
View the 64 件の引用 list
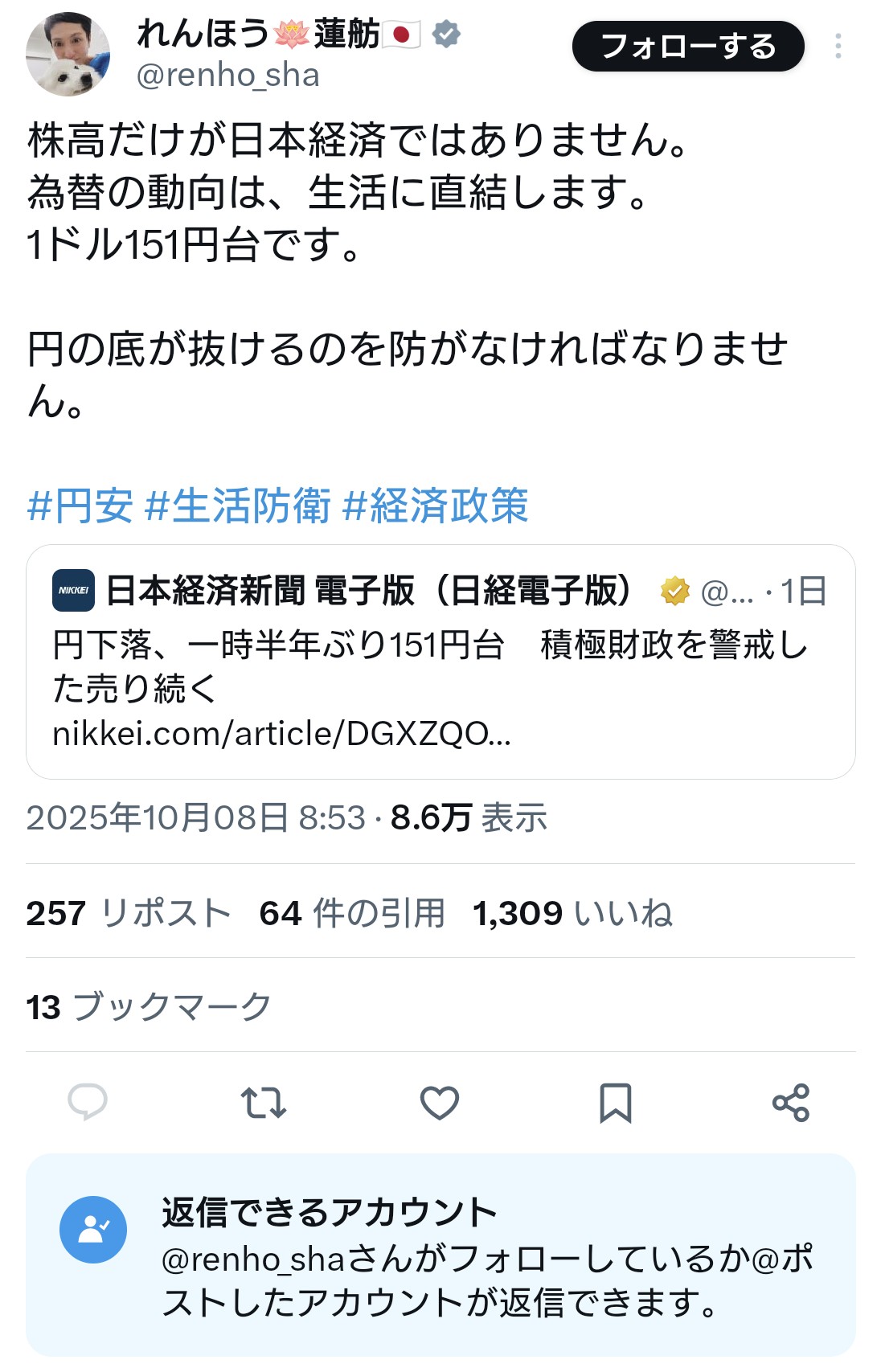click(x=352, y=913)
